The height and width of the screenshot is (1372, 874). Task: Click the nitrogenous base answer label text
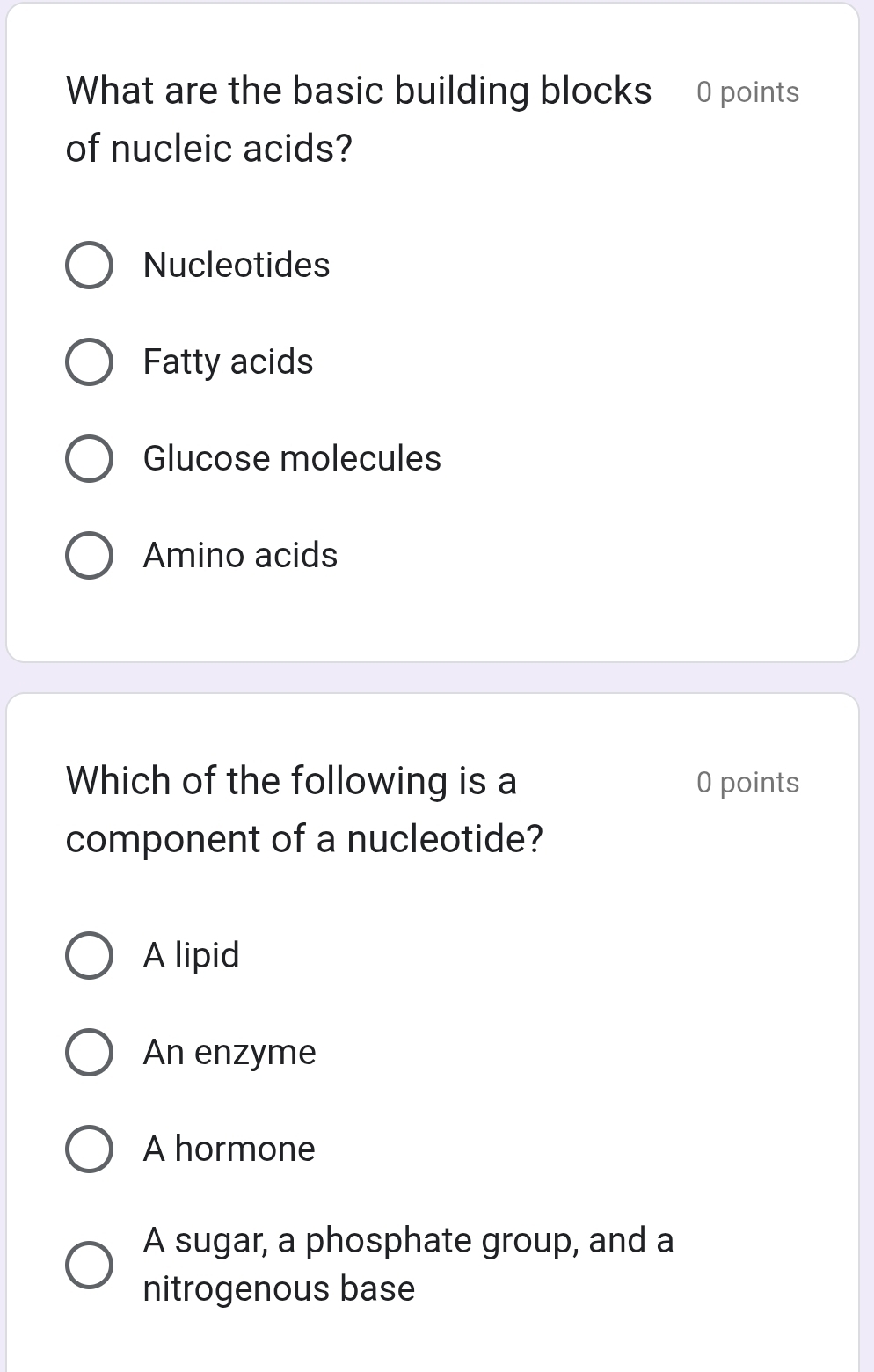409,1265
